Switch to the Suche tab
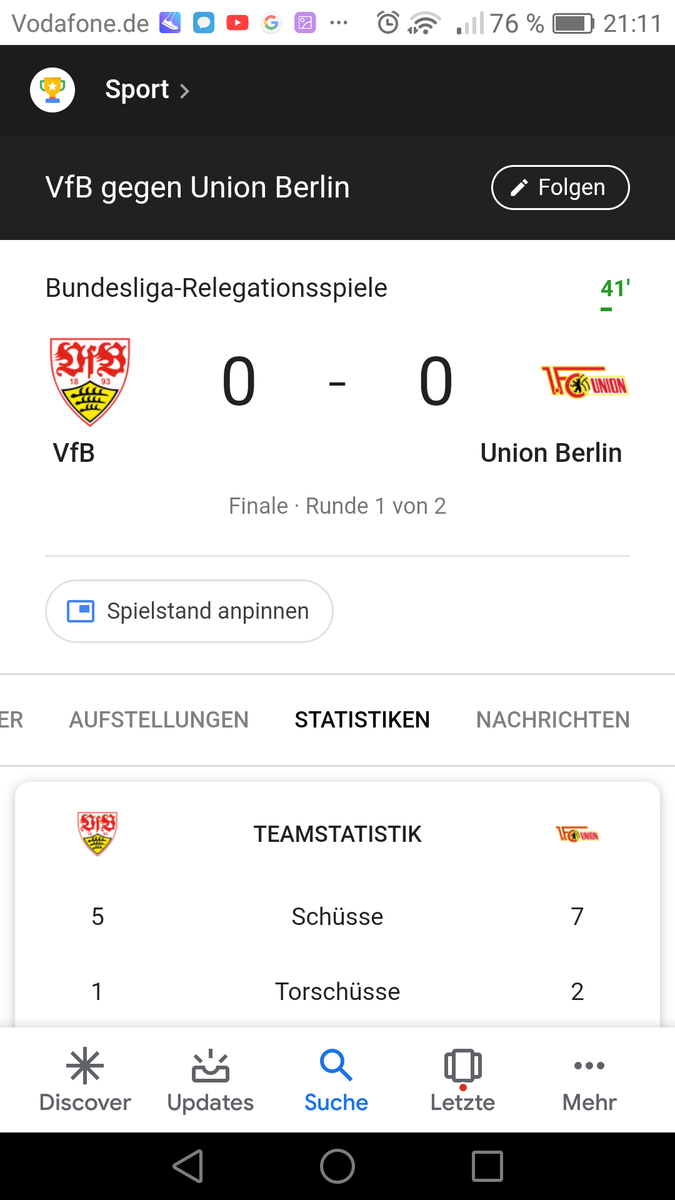The image size is (675, 1200). tap(336, 1080)
